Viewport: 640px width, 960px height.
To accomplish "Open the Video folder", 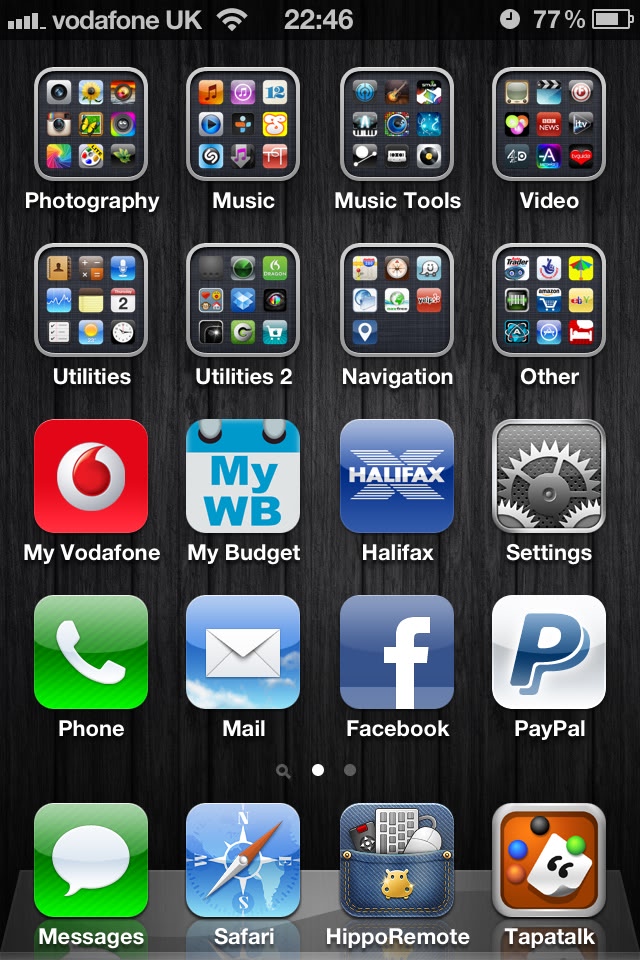I will 549,124.
